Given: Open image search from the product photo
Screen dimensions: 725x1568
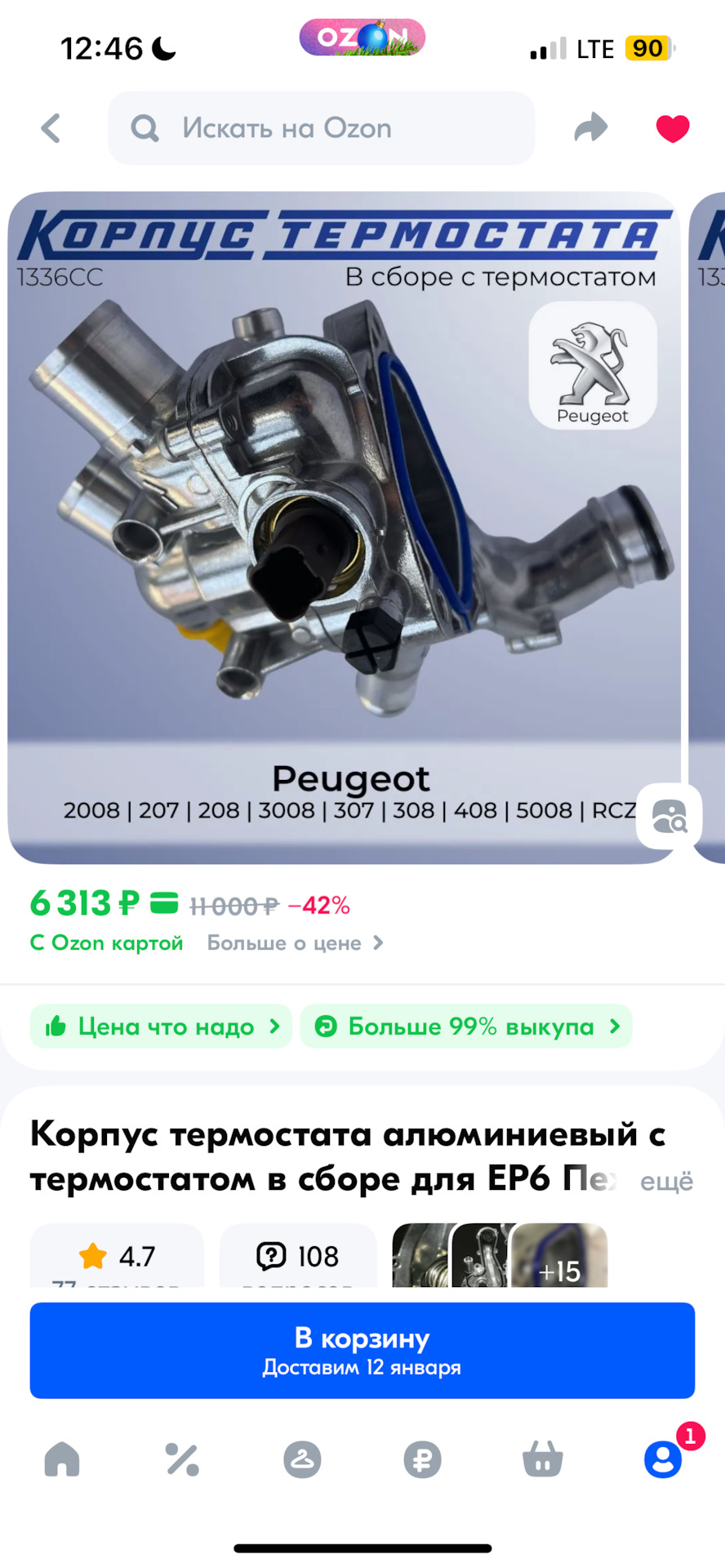Looking at the screenshot, I should (x=669, y=817).
